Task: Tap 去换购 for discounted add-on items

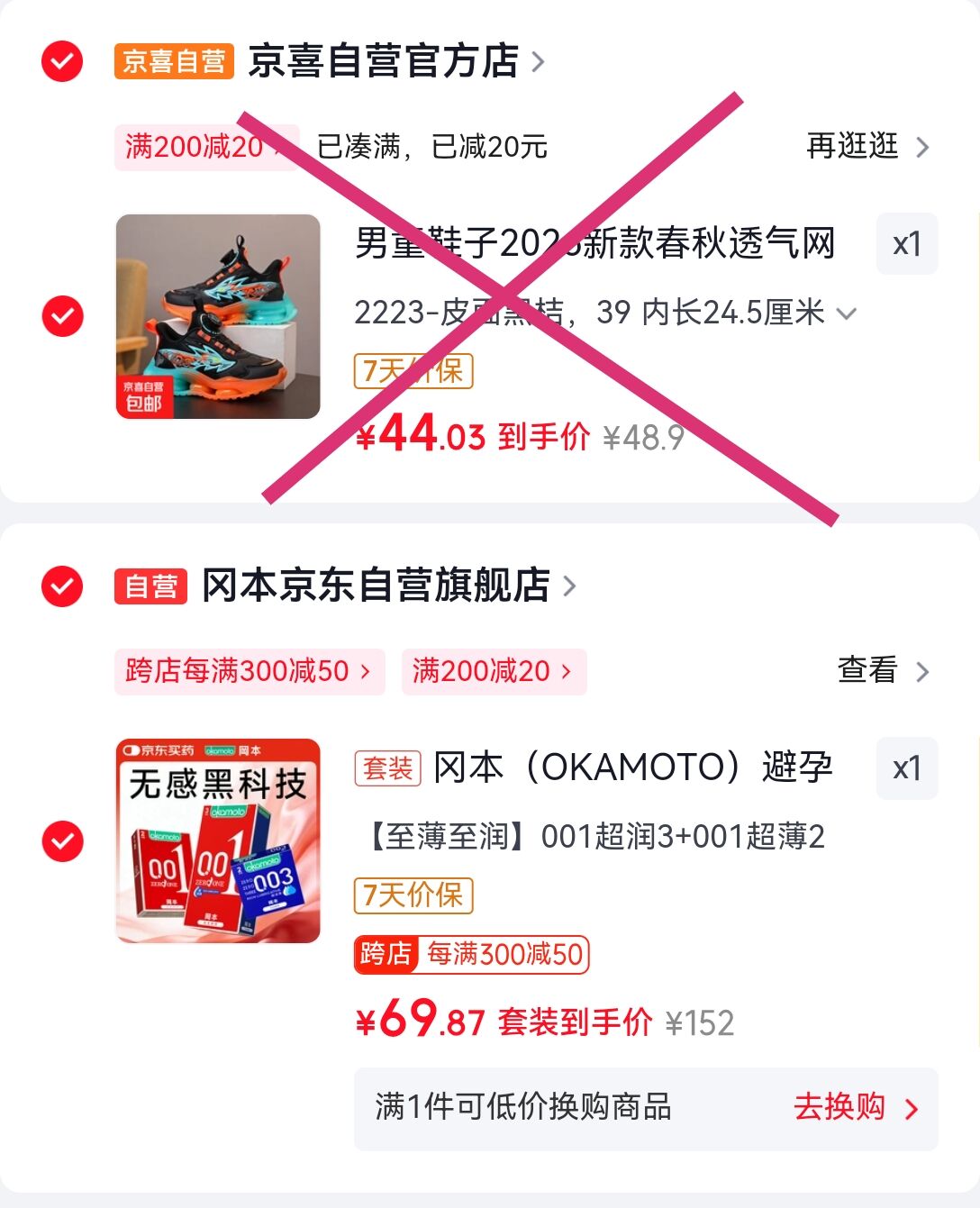Action: (854, 1107)
